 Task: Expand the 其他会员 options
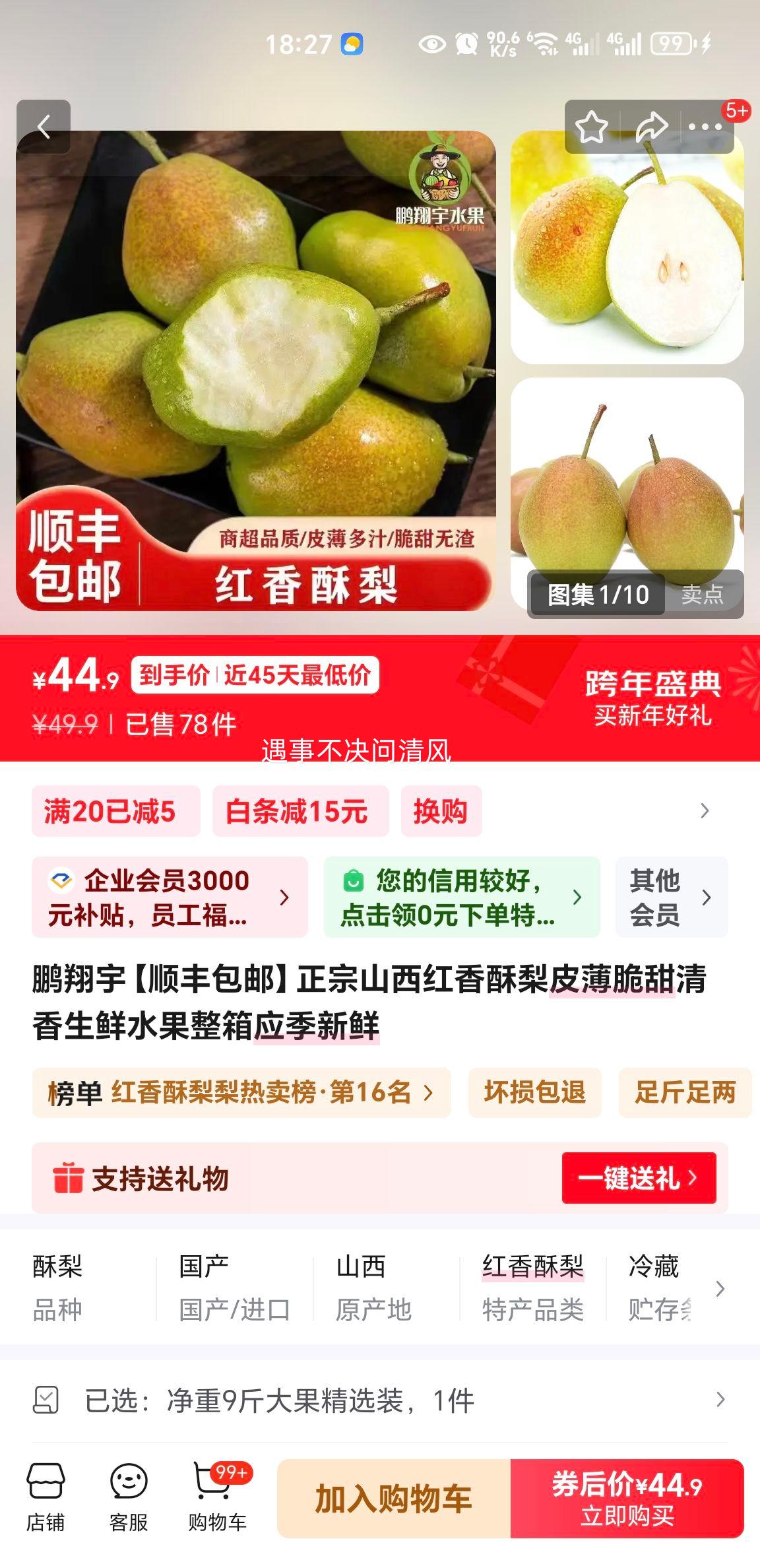click(x=672, y=897)
